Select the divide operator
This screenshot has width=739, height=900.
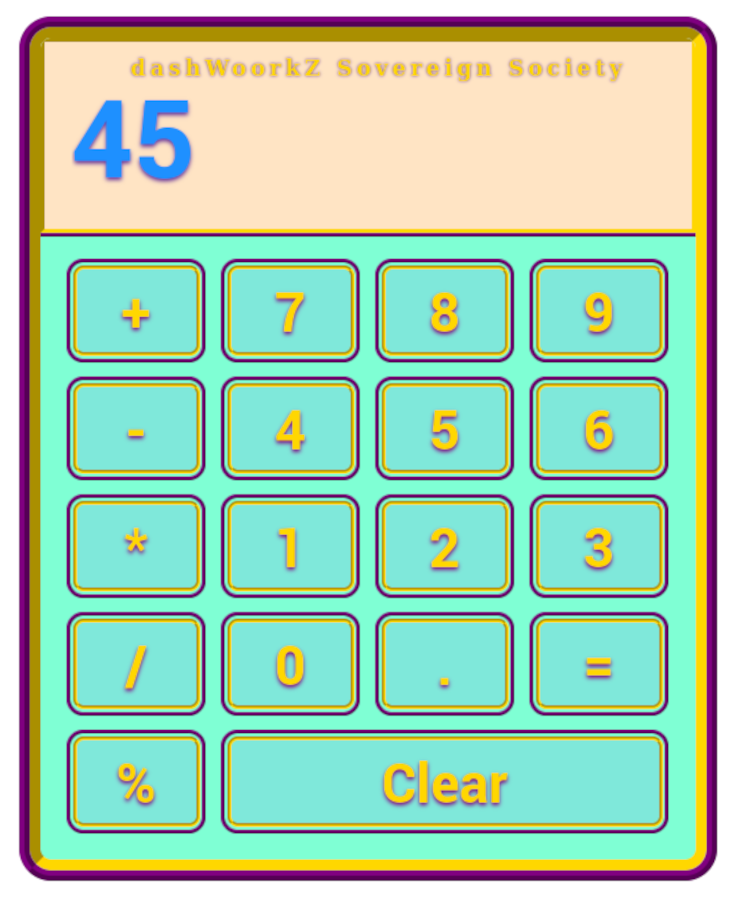pos(136,665)
